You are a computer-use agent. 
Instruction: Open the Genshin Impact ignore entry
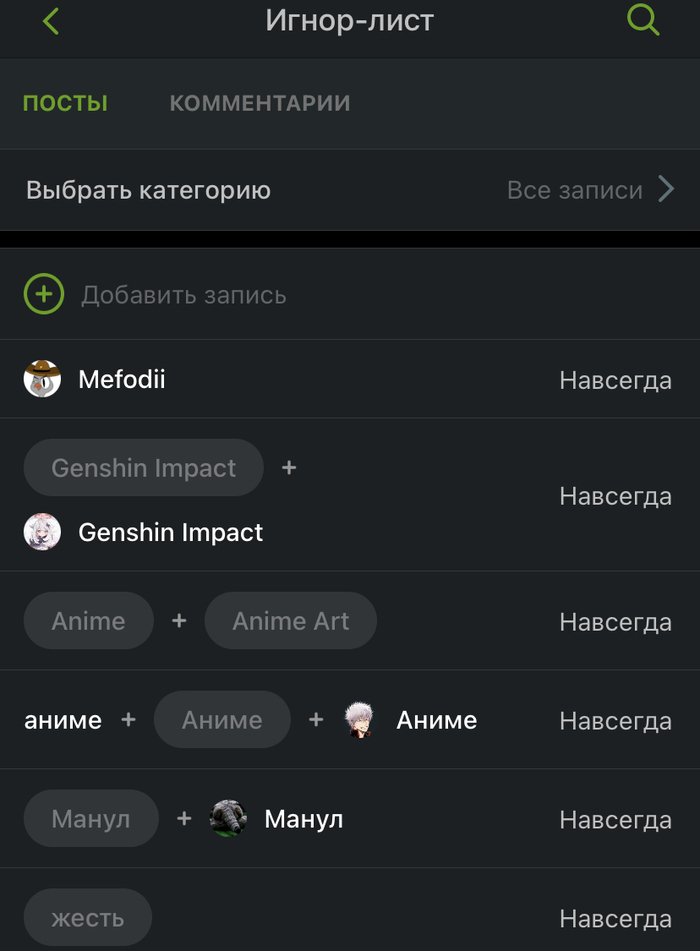click(x=350, y=496)
